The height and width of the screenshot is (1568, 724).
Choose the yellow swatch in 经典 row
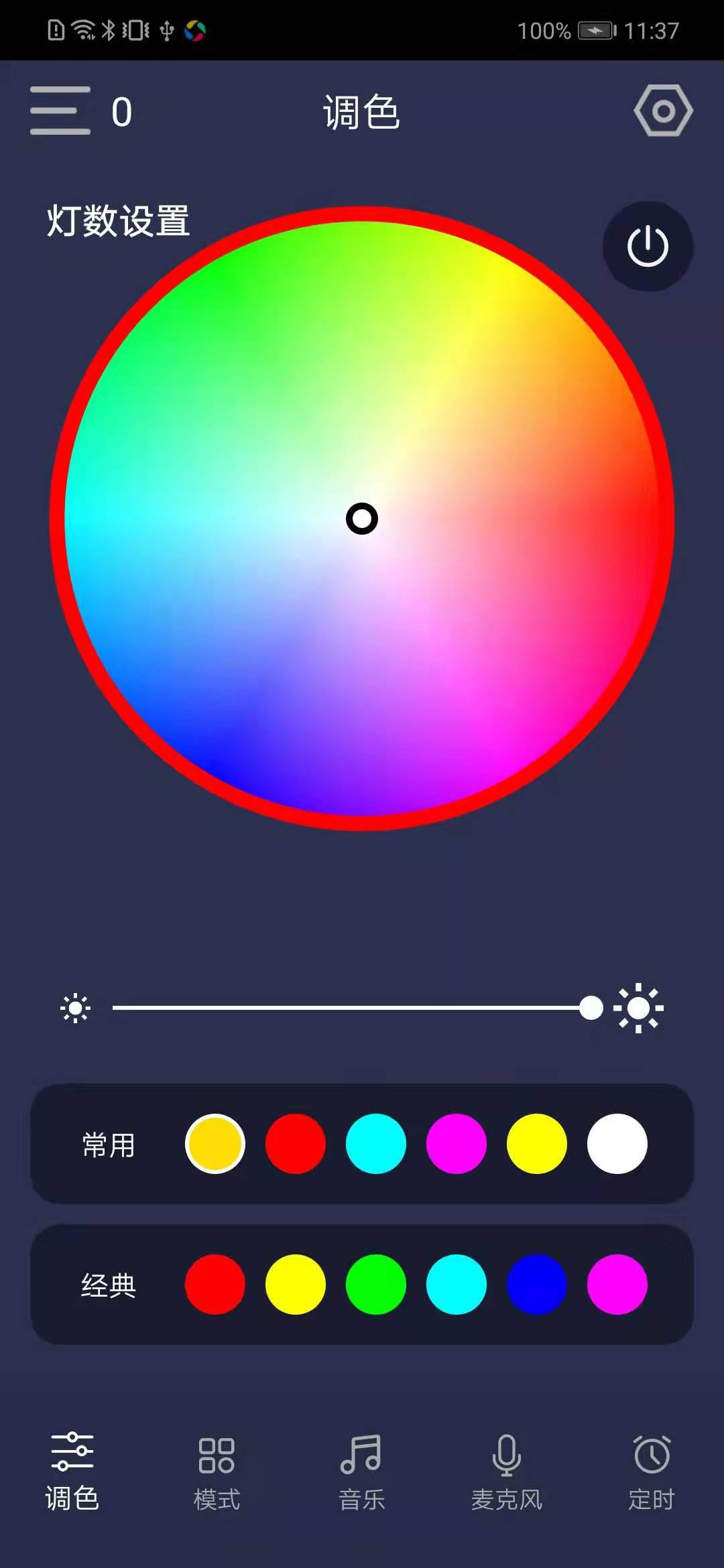(x=296, y=1285)
